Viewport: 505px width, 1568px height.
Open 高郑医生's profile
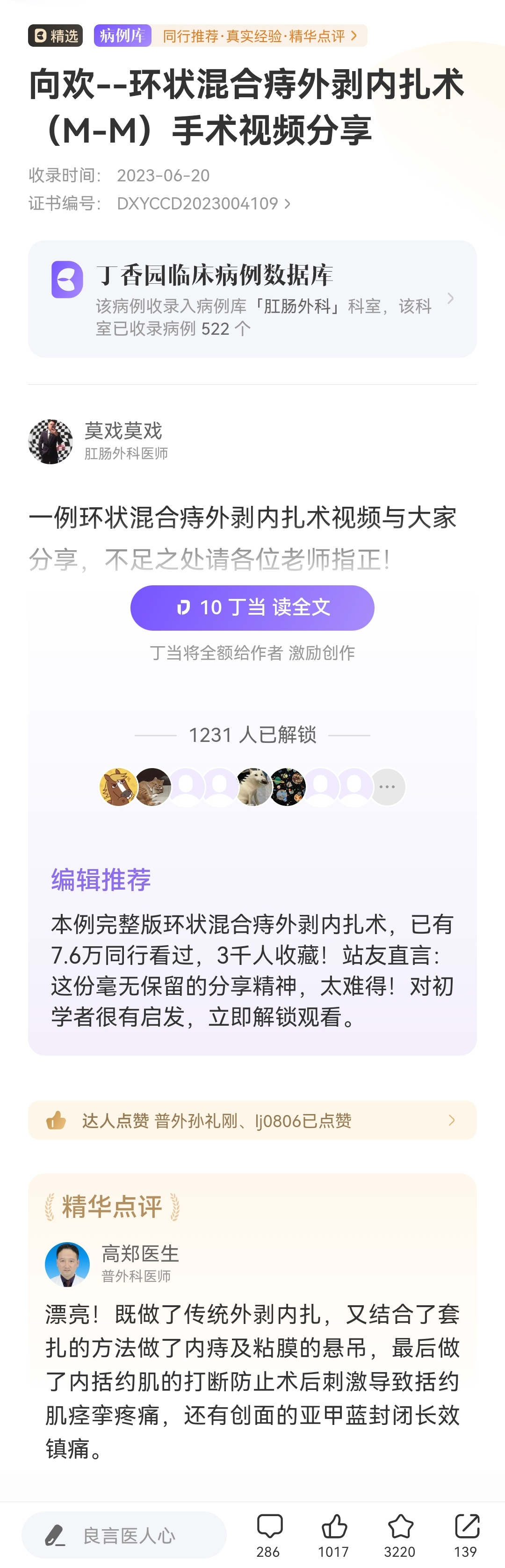coord(68,1264)
